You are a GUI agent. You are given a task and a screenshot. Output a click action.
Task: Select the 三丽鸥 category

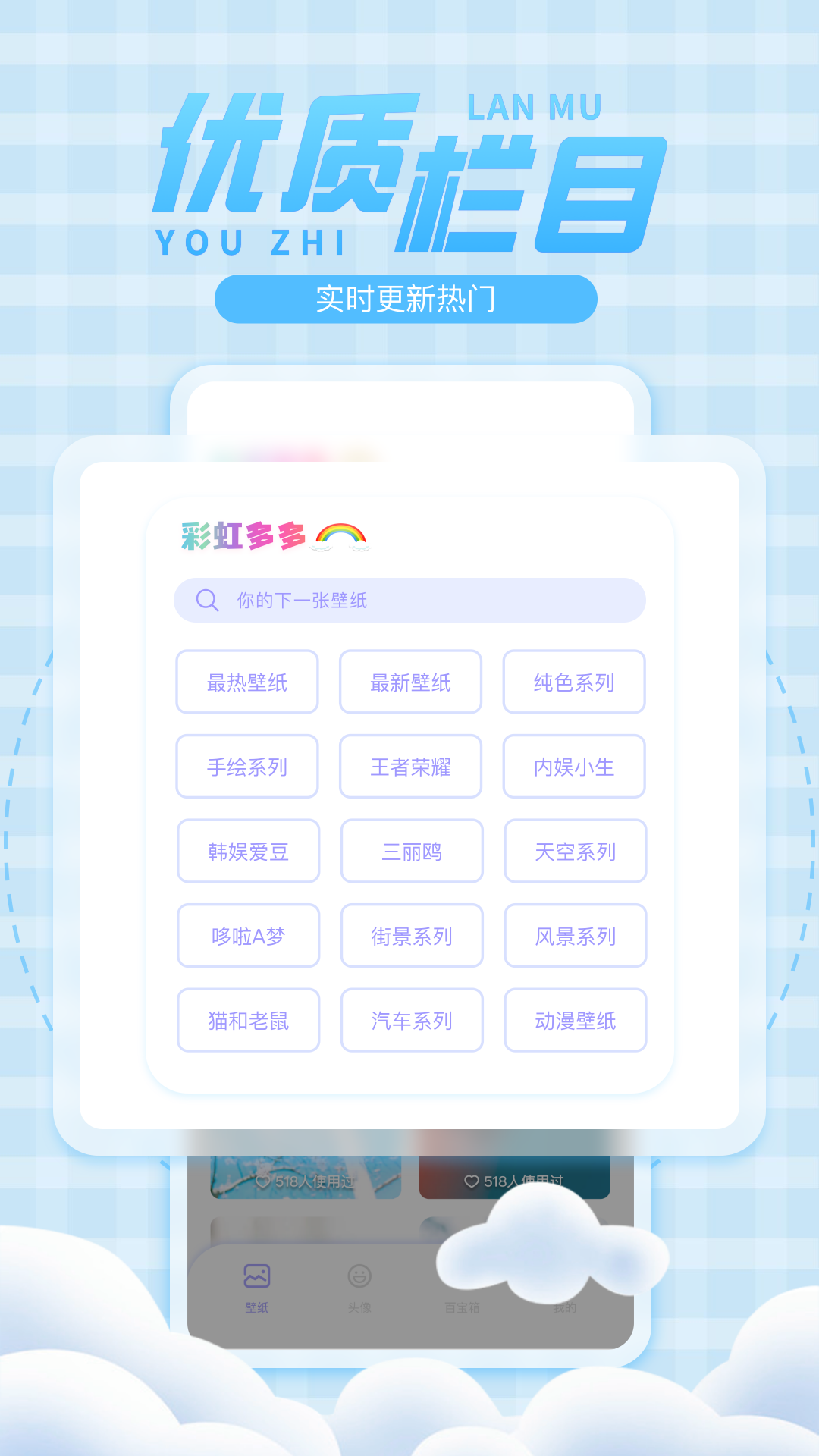[x=411, y=852]
